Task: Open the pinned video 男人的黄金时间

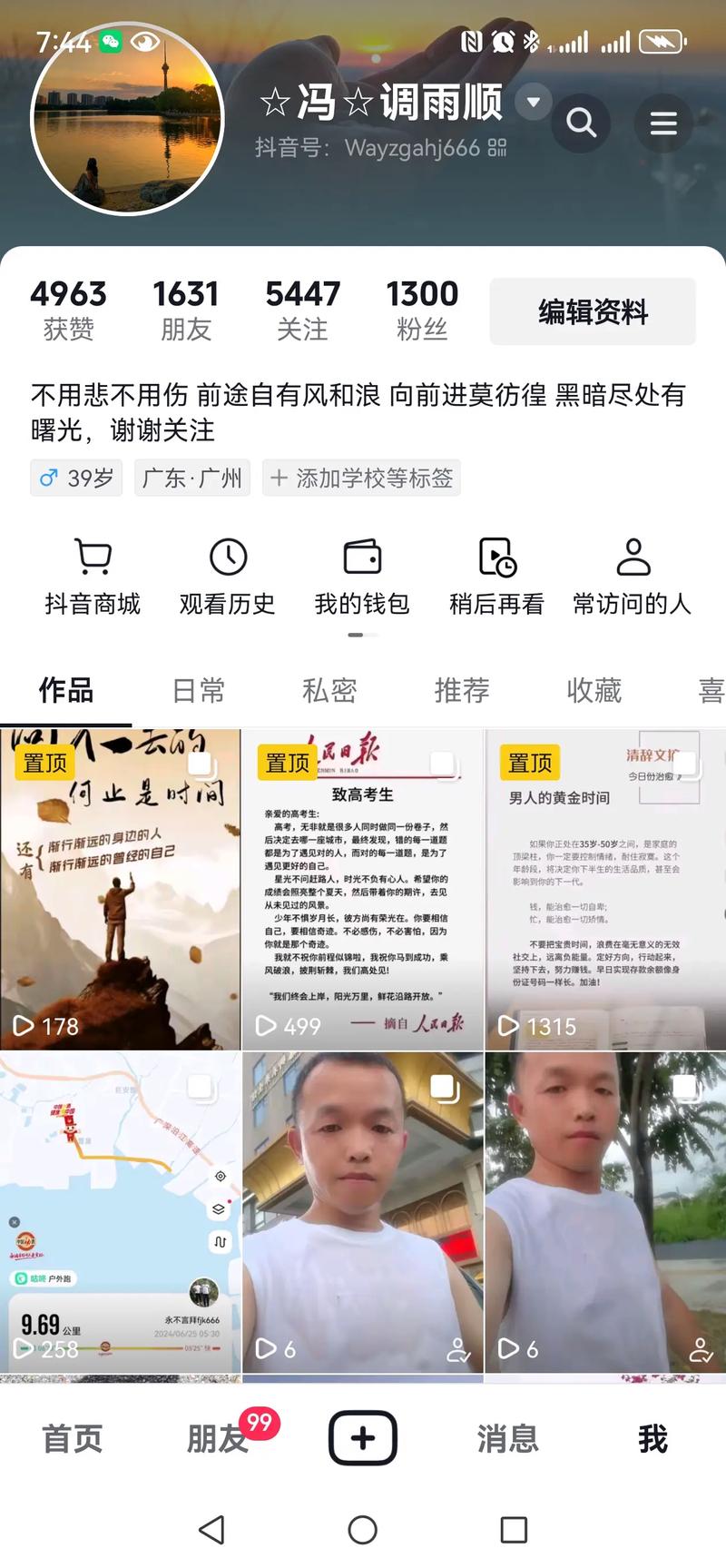Action: point(605,890)
